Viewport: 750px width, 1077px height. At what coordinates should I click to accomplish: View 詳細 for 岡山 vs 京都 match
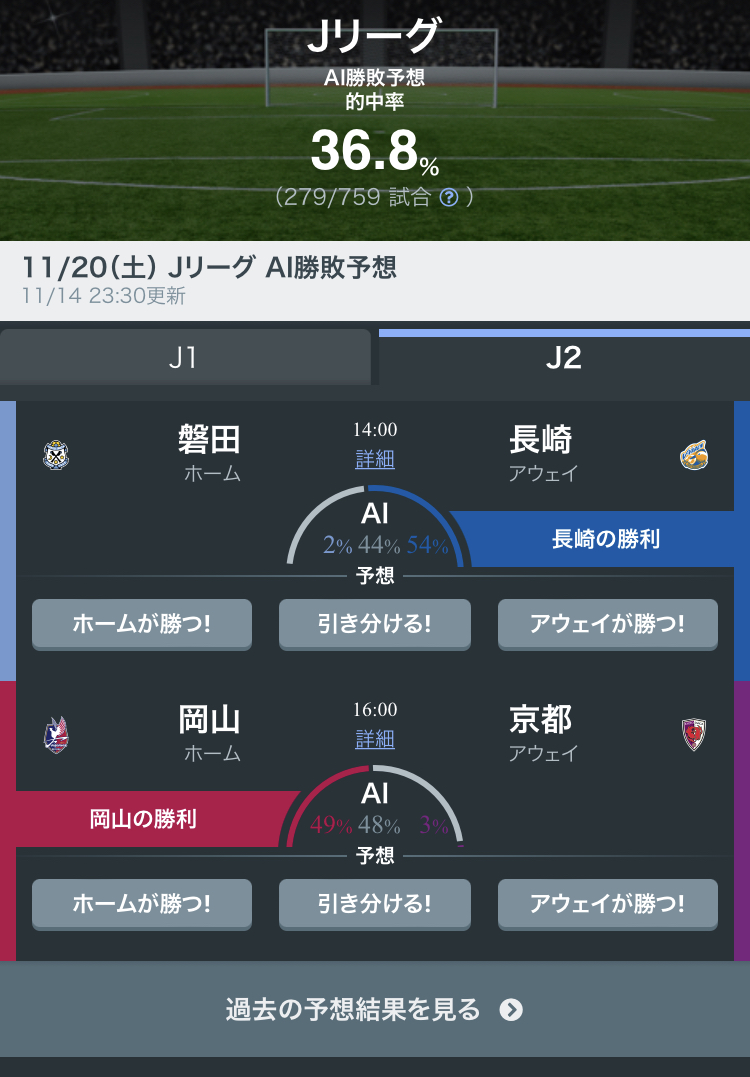click(x=375, y=740)
